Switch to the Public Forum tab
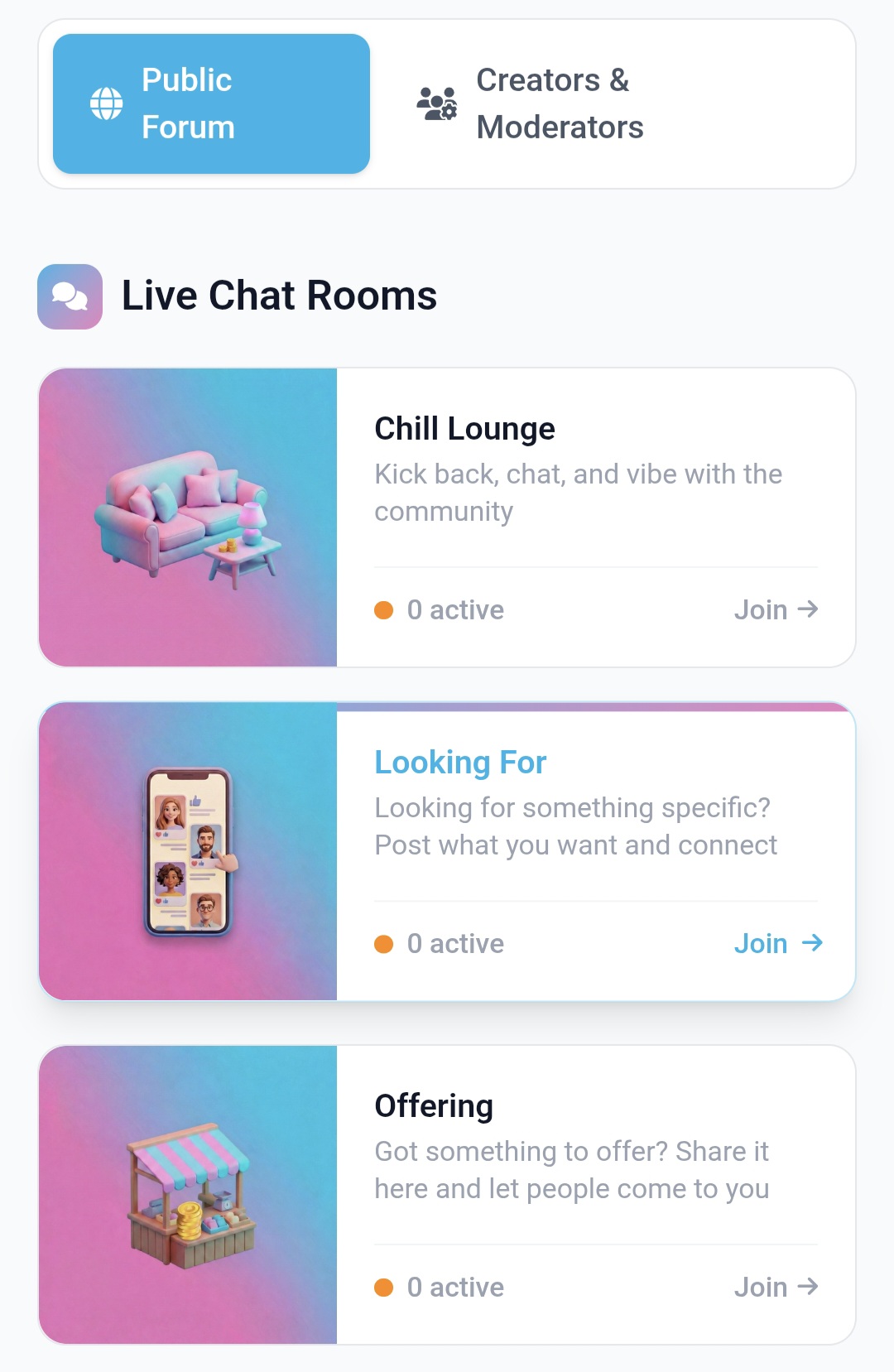This screenshot has width=894, height=1372. (211, 104)
